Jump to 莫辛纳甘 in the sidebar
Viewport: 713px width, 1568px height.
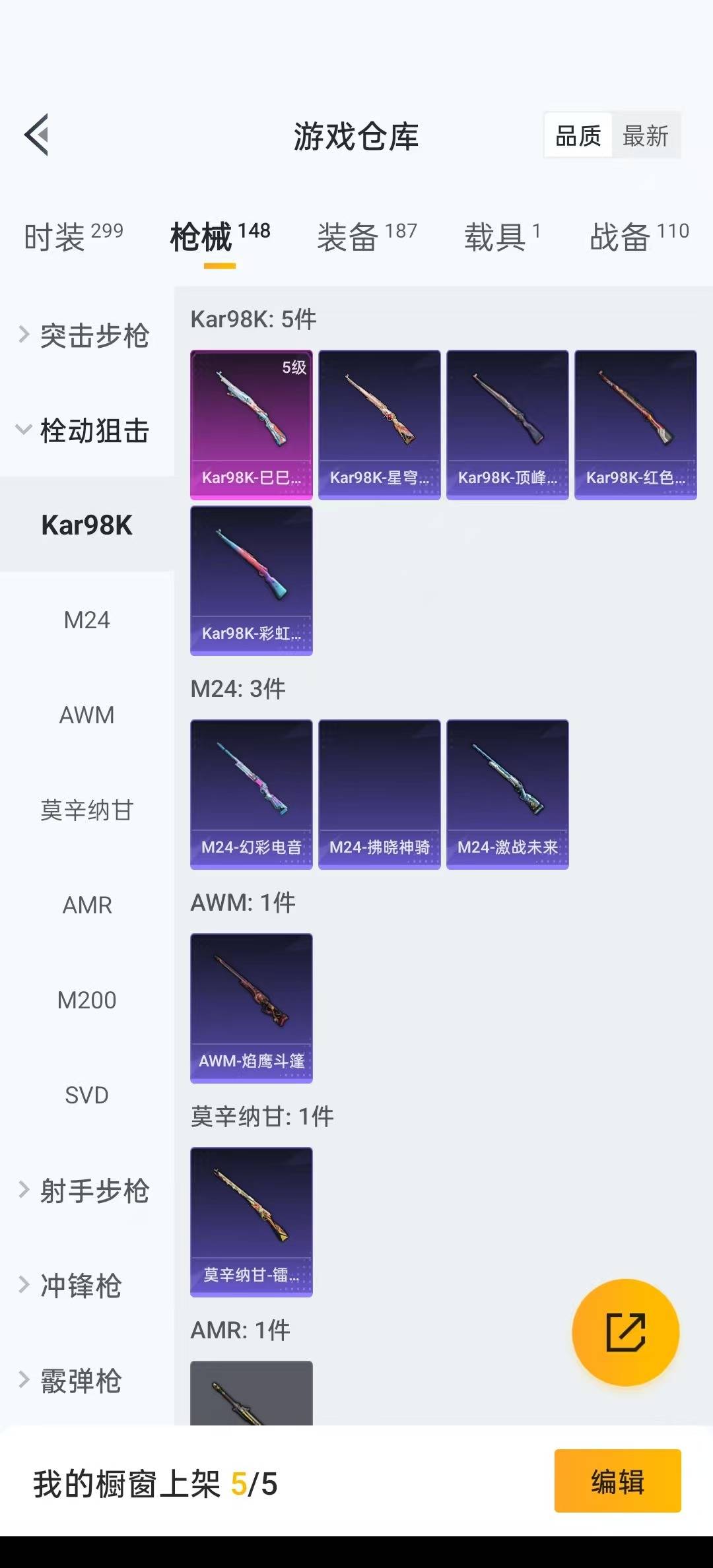click(x=86, y=810)
